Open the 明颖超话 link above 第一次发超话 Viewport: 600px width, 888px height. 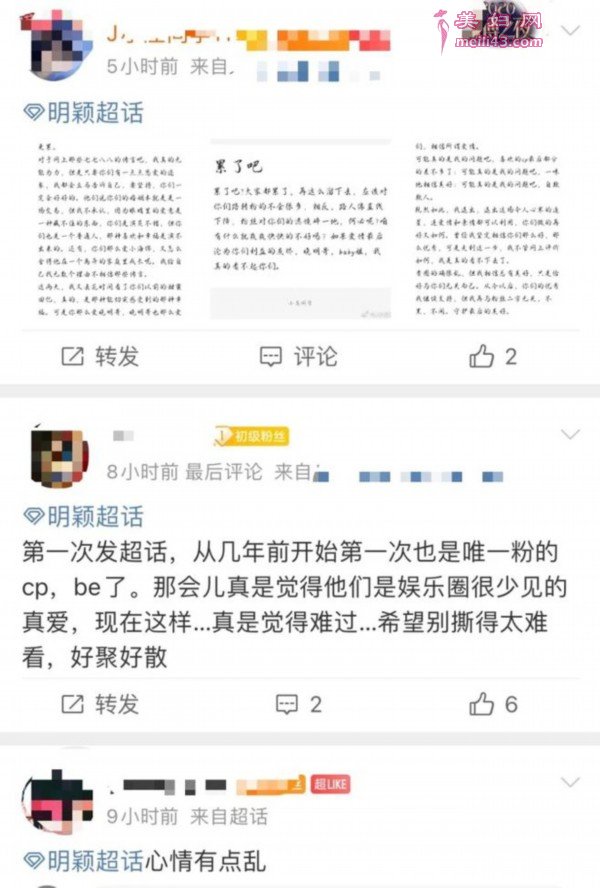84,517
